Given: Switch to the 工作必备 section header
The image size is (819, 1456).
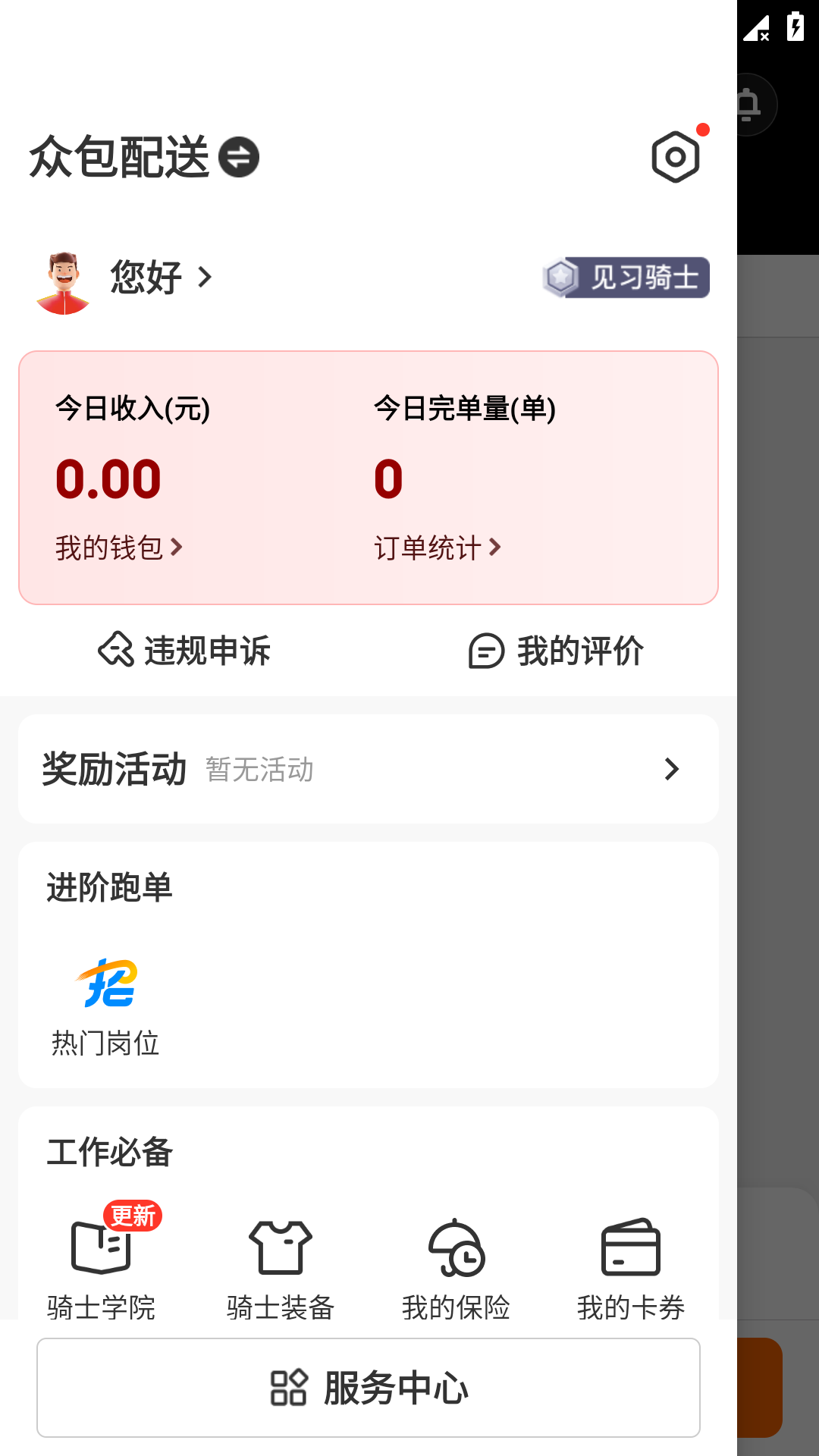Looking at the screenshot, I should pos(108,1151).
